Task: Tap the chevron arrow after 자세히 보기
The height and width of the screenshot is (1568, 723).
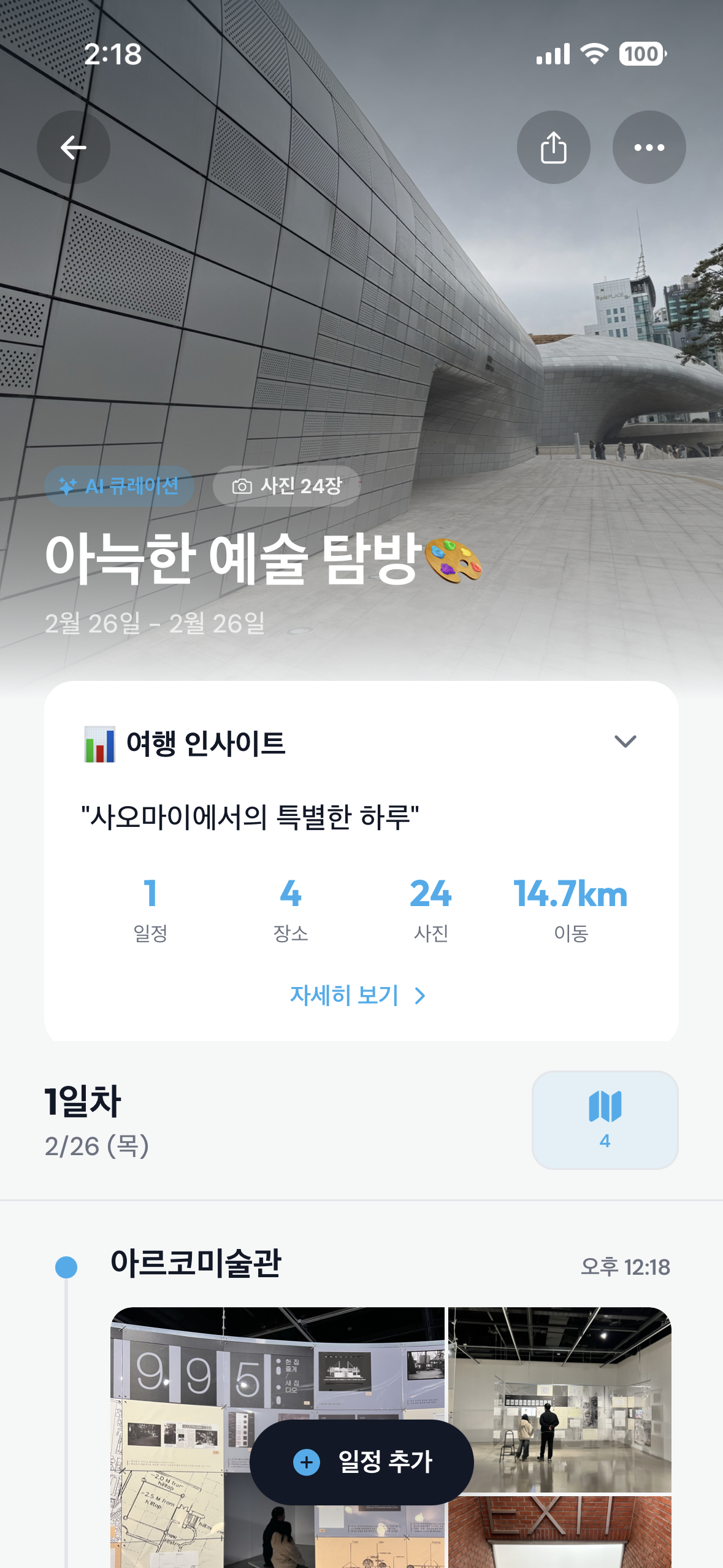Action: [x=421, y=995]
